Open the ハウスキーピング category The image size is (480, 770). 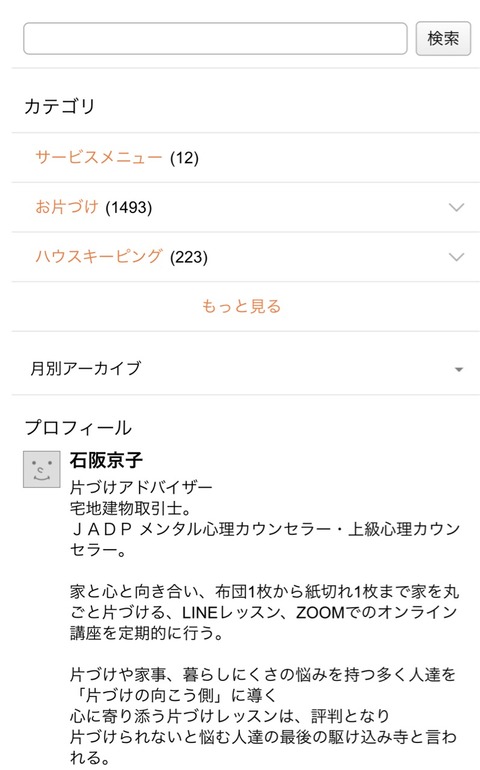[99, 256]
